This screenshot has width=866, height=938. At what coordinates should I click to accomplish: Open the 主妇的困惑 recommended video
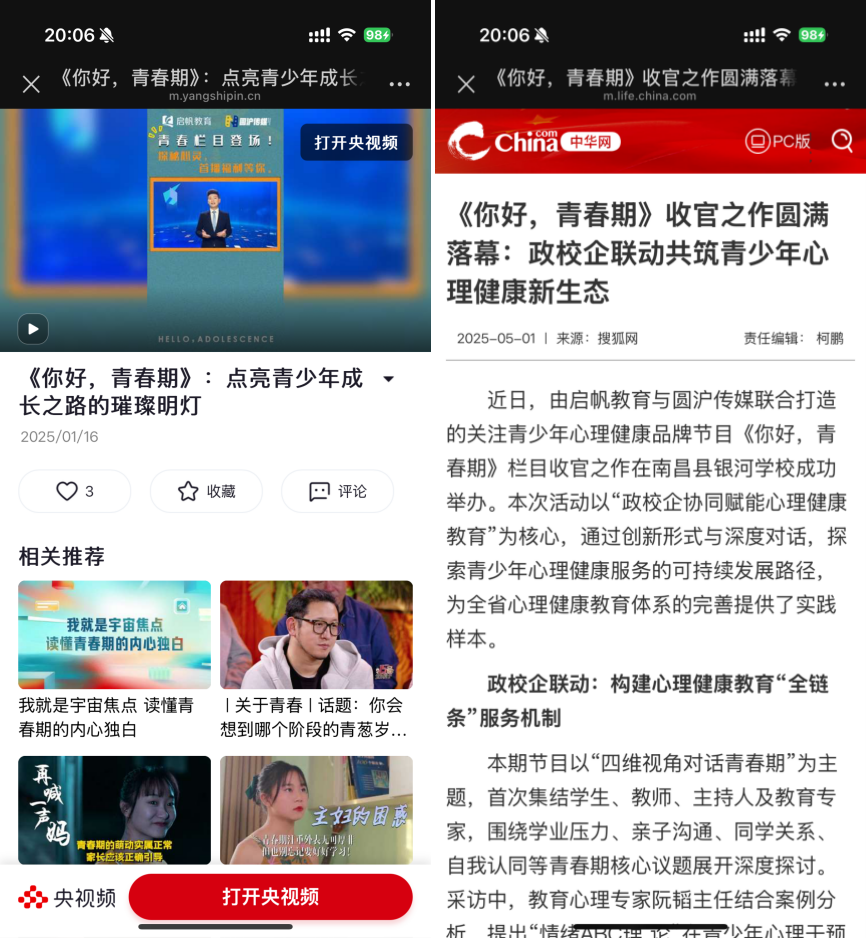(x=316, y=809)
